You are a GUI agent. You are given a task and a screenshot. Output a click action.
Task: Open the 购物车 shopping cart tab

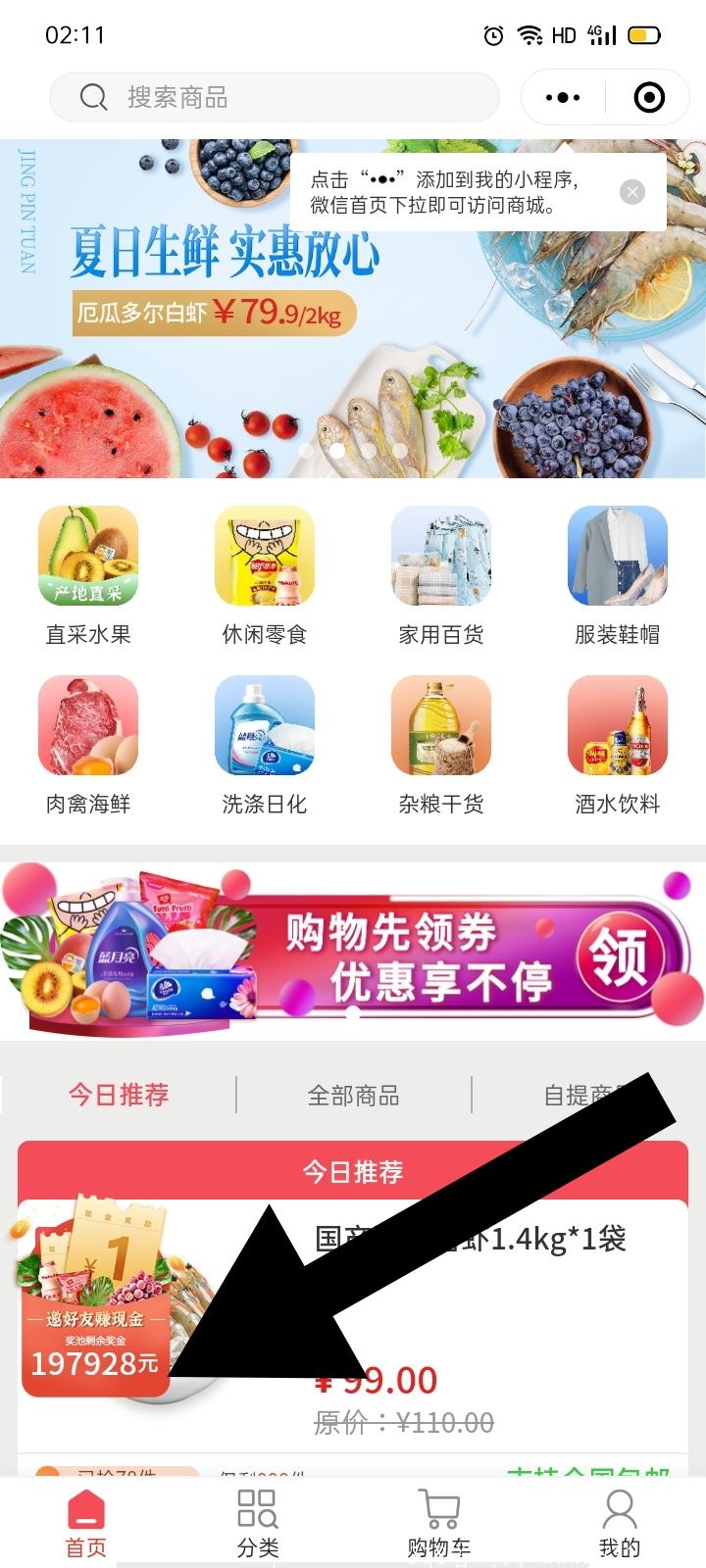(439, 1523)
